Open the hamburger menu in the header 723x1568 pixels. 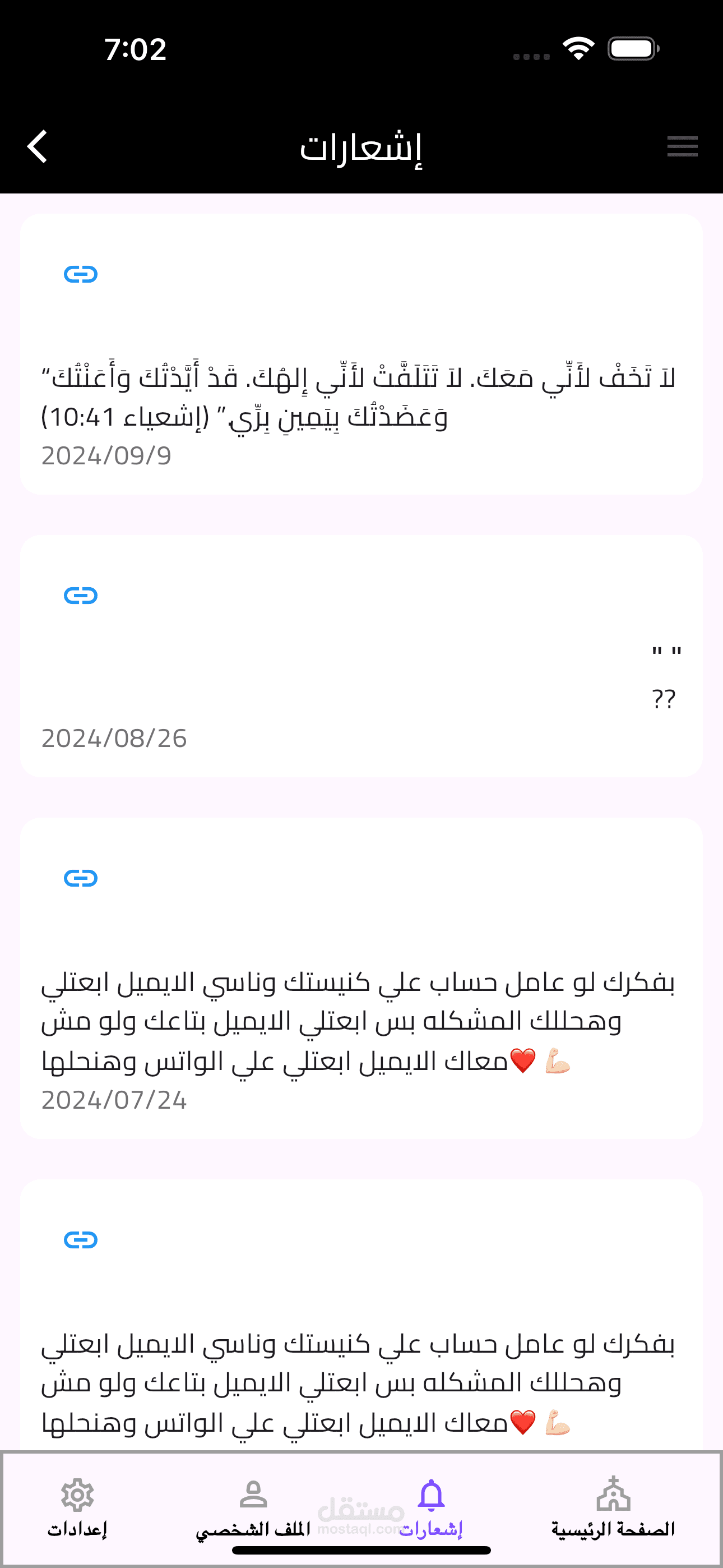tap(682, 147)
